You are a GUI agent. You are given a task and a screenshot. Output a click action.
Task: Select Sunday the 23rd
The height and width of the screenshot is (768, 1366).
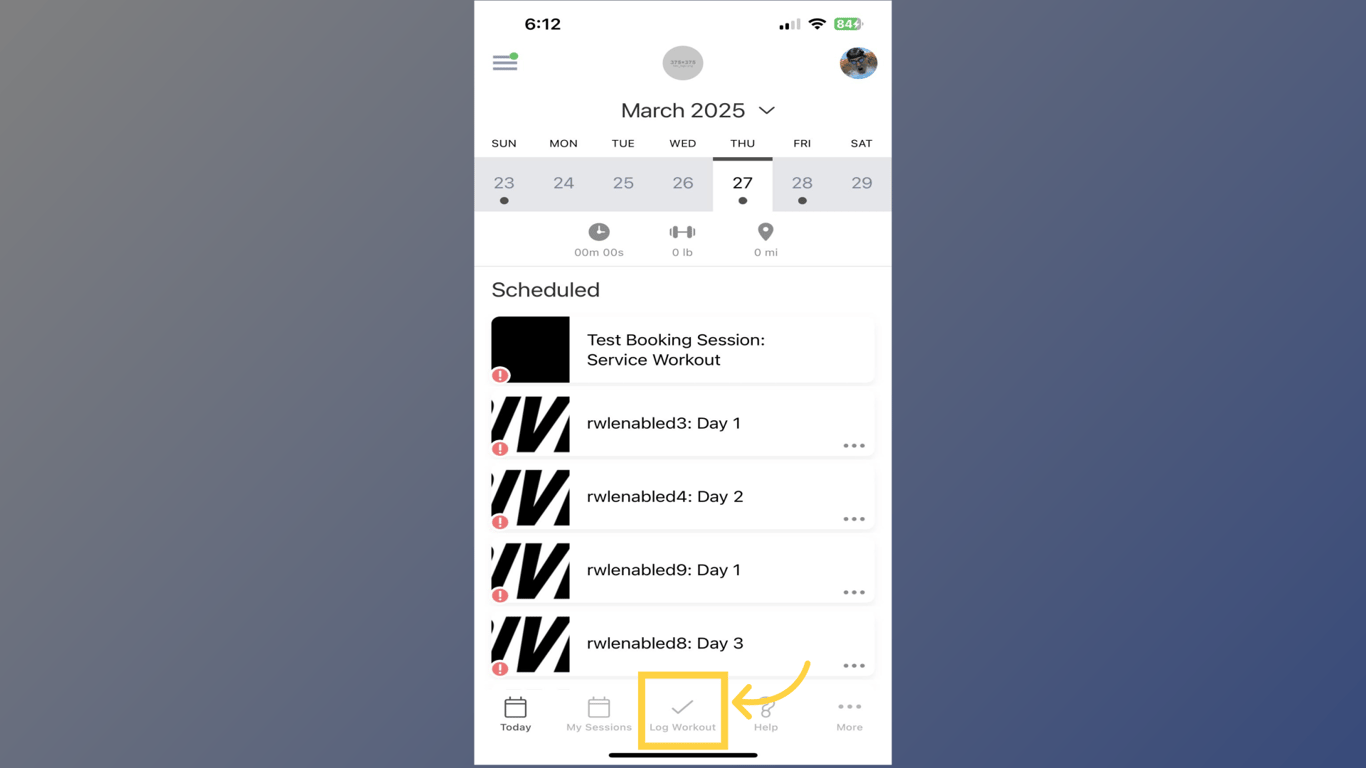[504, 184]
